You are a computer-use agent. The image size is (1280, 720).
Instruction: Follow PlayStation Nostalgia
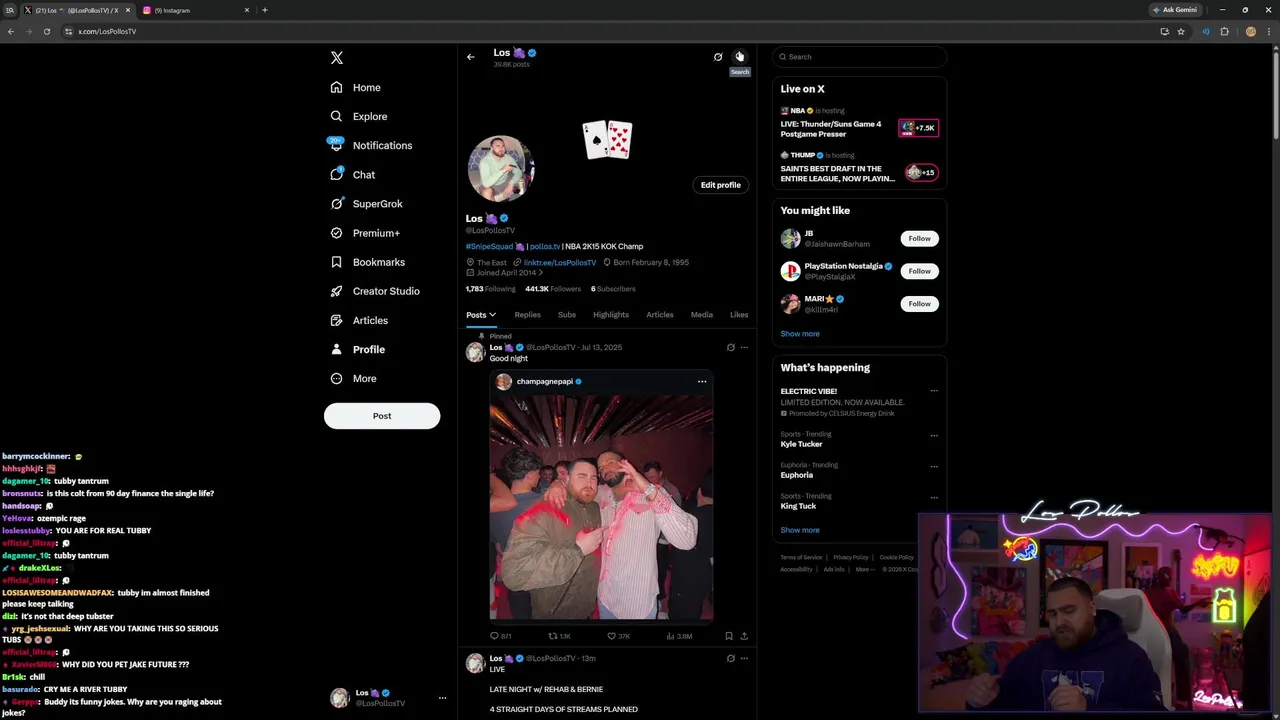coord(919,271)
